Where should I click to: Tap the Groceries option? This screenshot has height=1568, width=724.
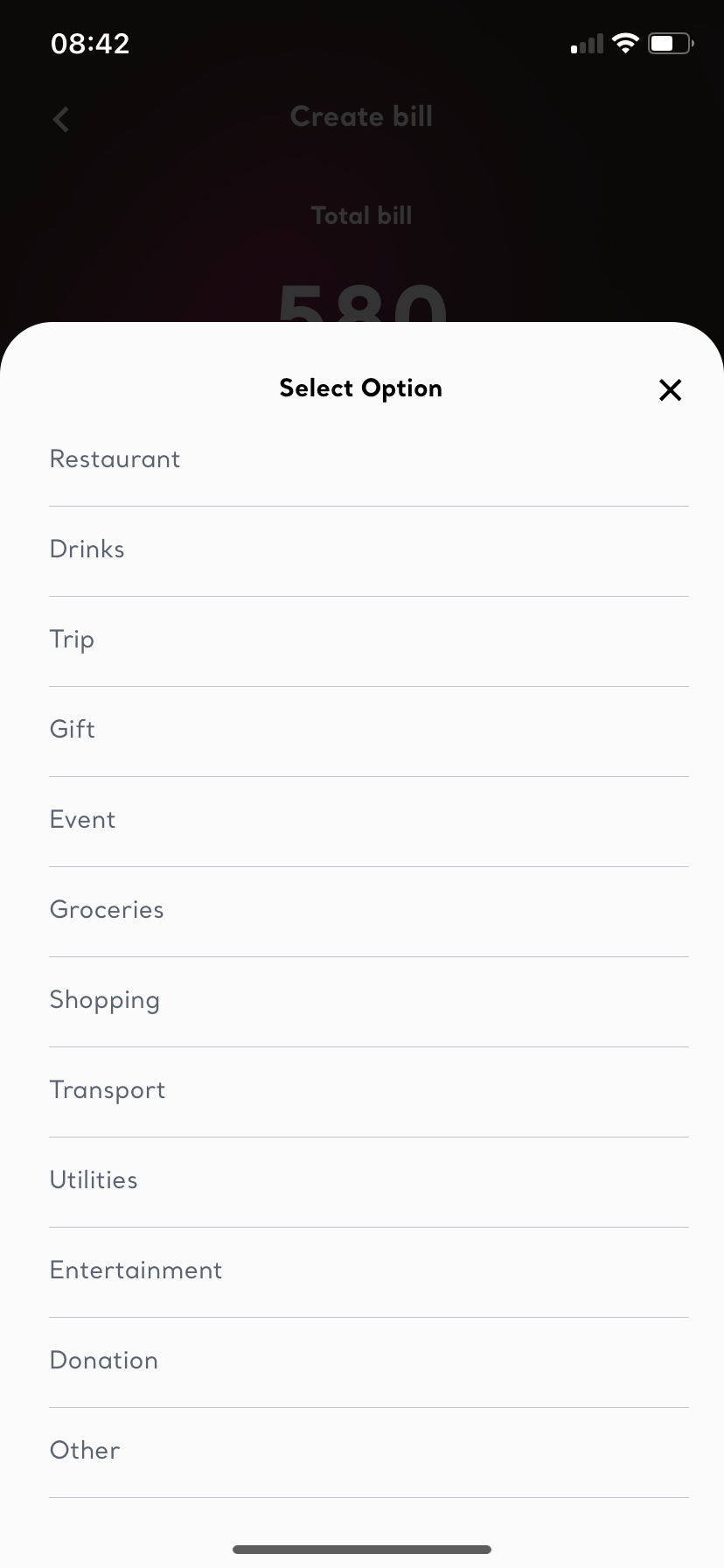(x=107, y=910)
